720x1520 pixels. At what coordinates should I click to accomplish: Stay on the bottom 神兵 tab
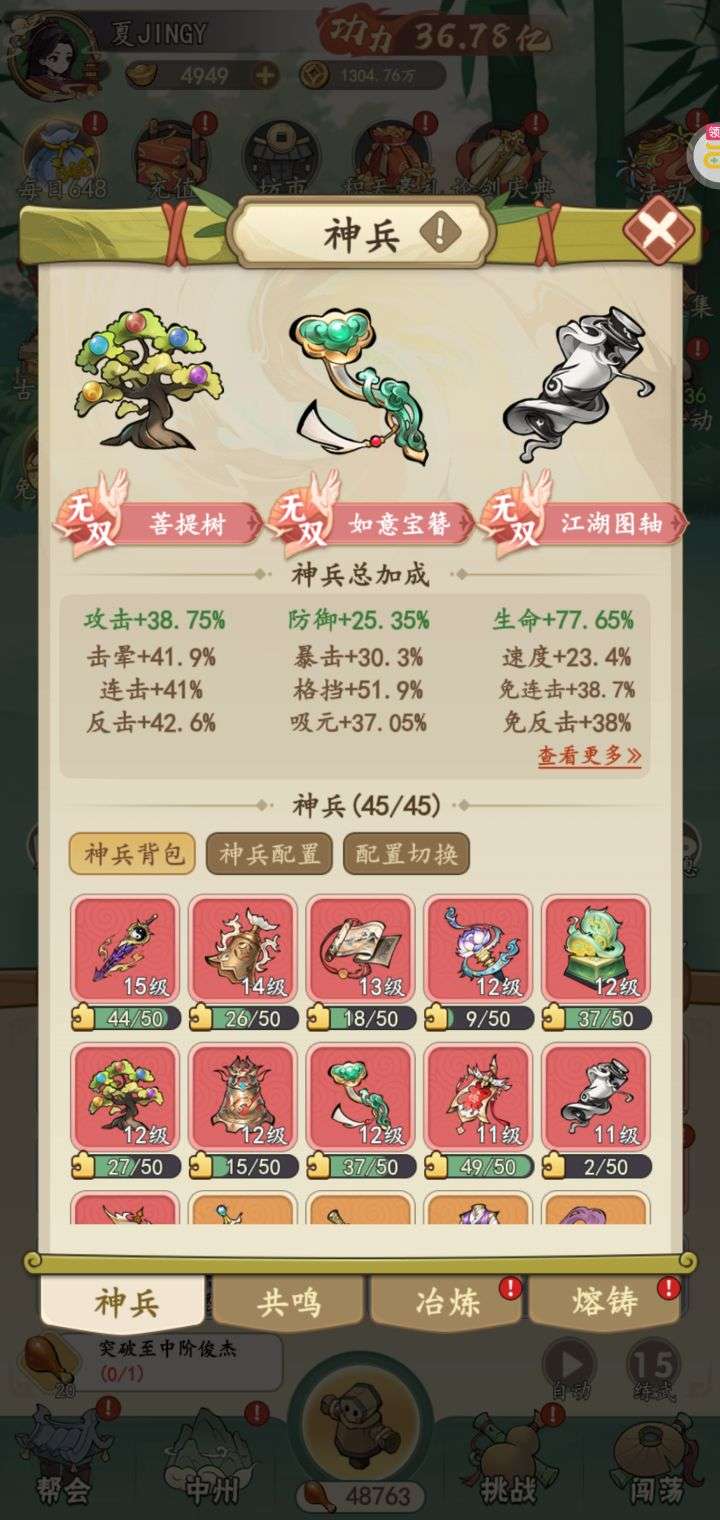click(x=126, y=1302)
